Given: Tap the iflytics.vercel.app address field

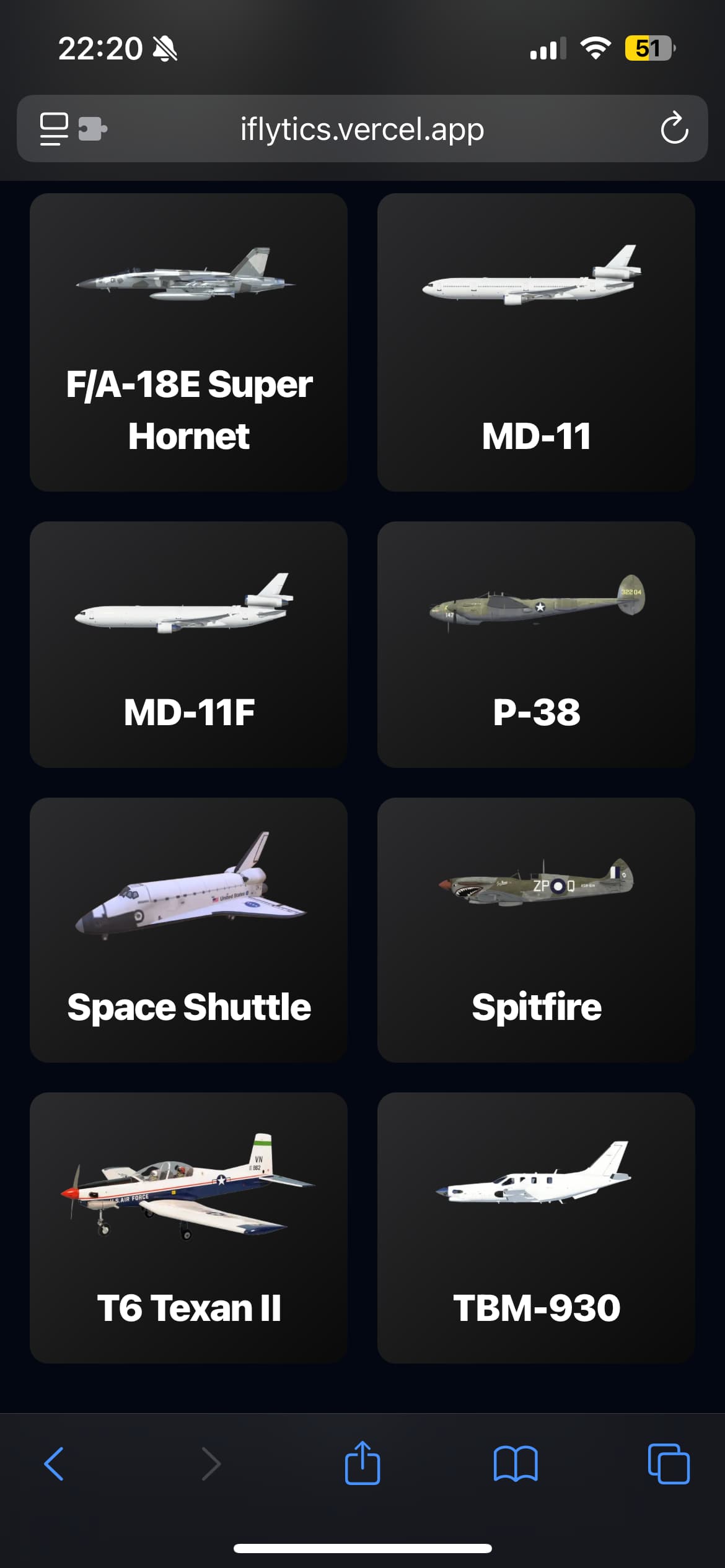Looking at the screenshot, I should [362, 129].
